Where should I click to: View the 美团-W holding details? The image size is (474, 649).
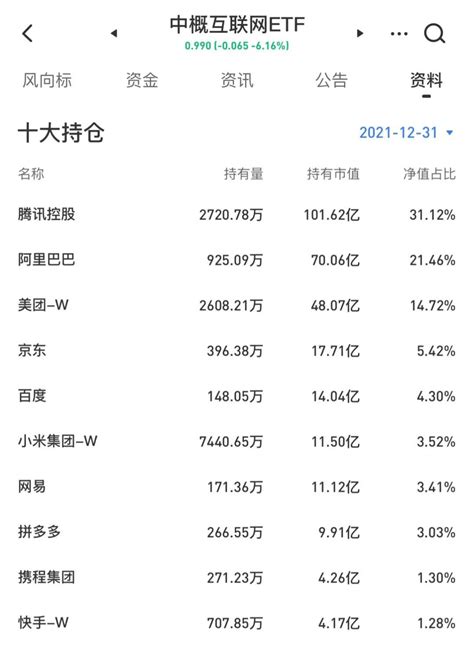click(x=237, y=305)
